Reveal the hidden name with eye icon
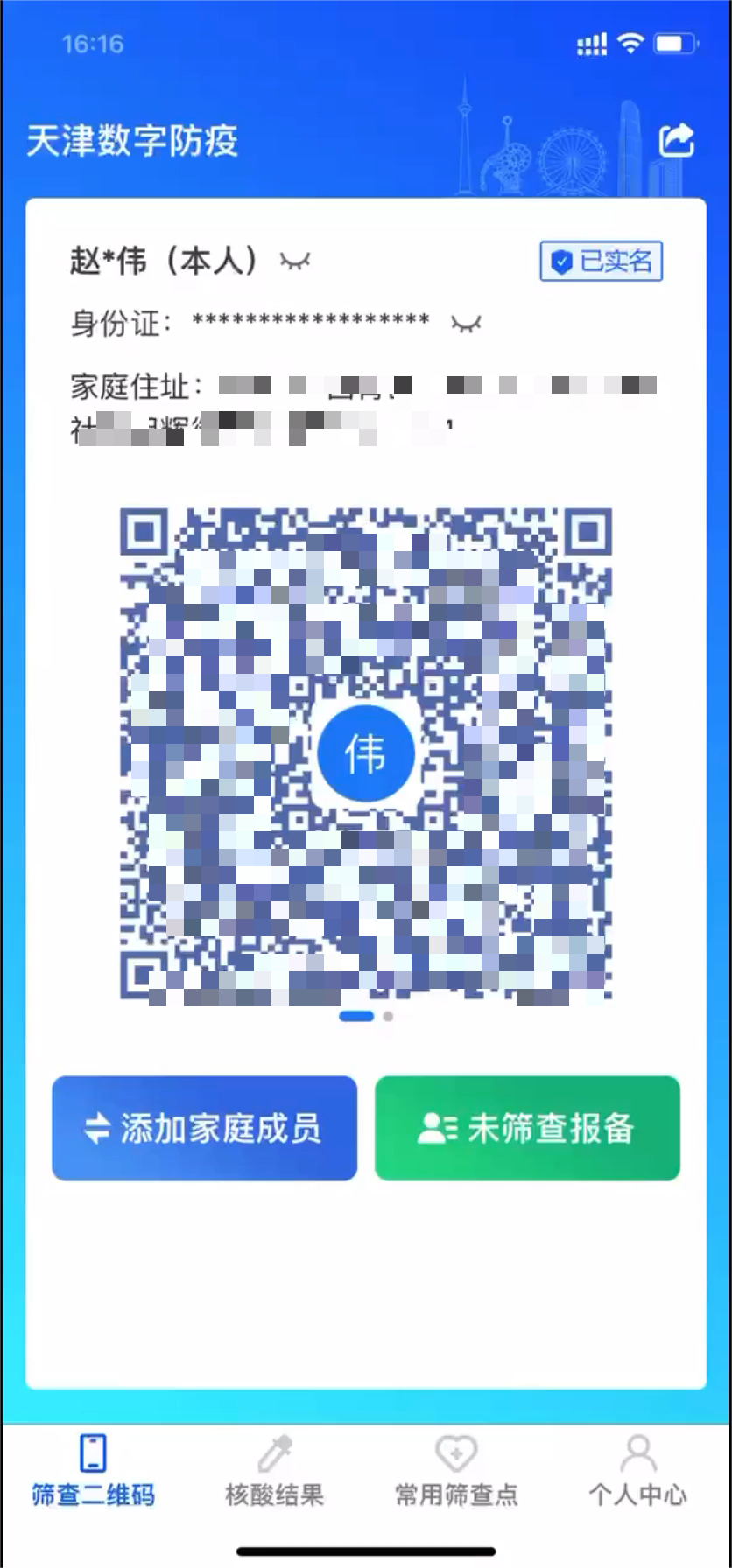This screenshot has height=1568, width=732. (x=294, y=261)
